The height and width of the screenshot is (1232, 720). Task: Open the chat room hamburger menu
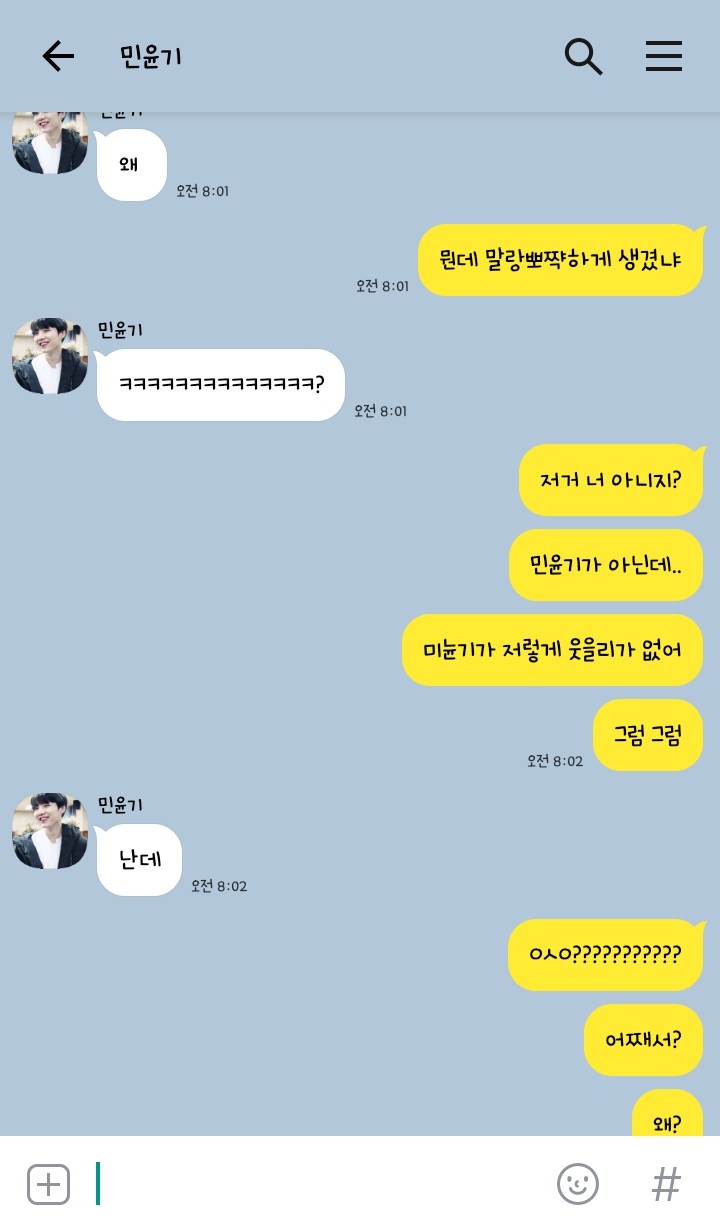[664, 56]
